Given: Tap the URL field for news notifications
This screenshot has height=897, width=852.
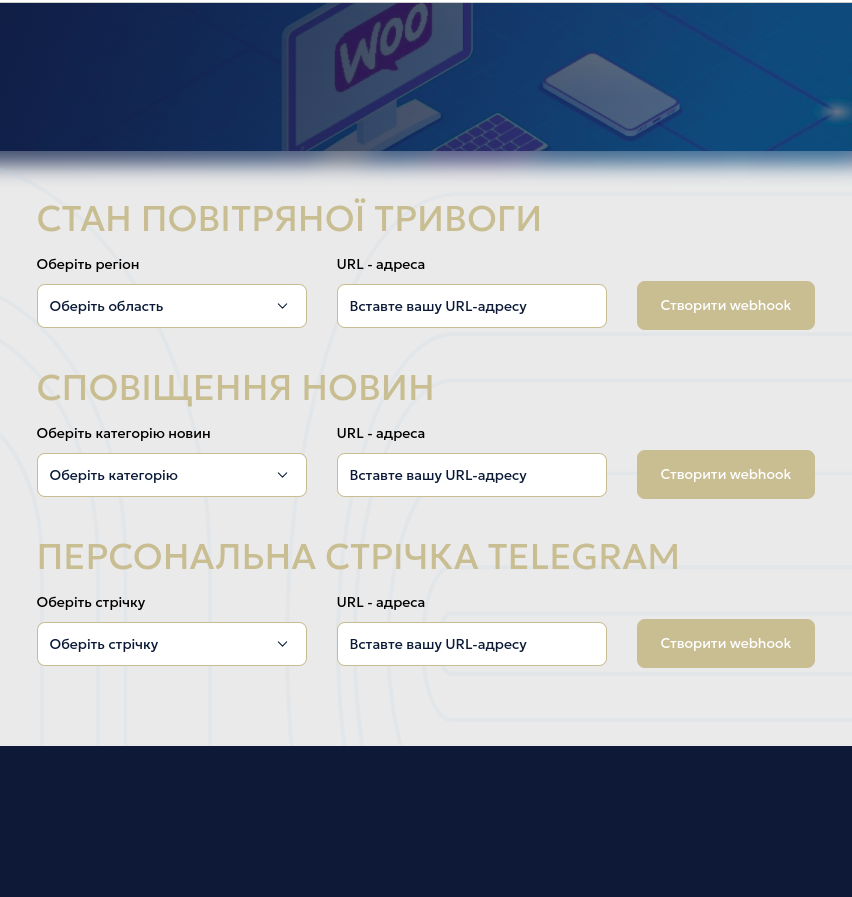Looking at the screenshot, I should point(471,475).
